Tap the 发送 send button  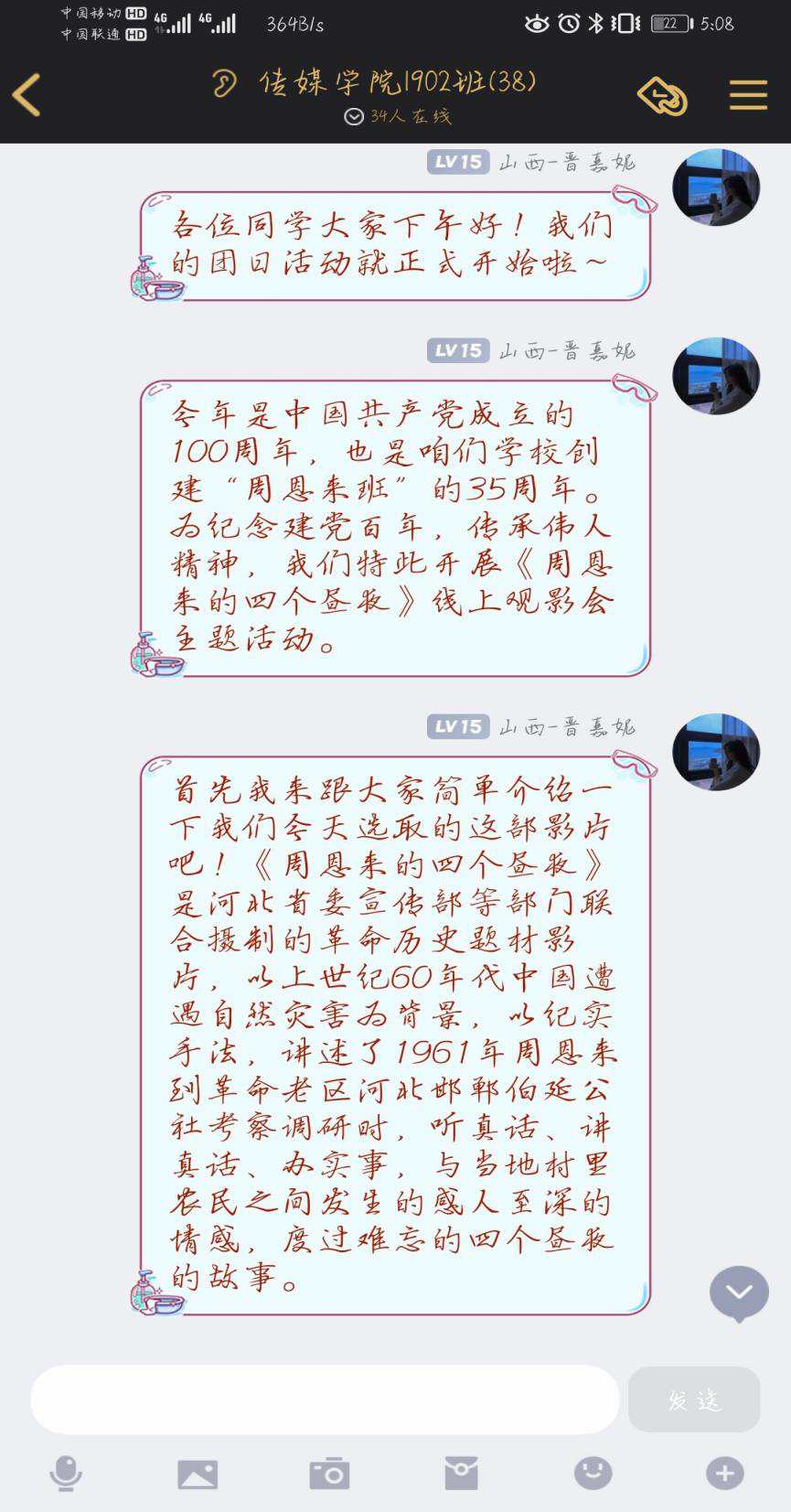(x=693, y=1399)
